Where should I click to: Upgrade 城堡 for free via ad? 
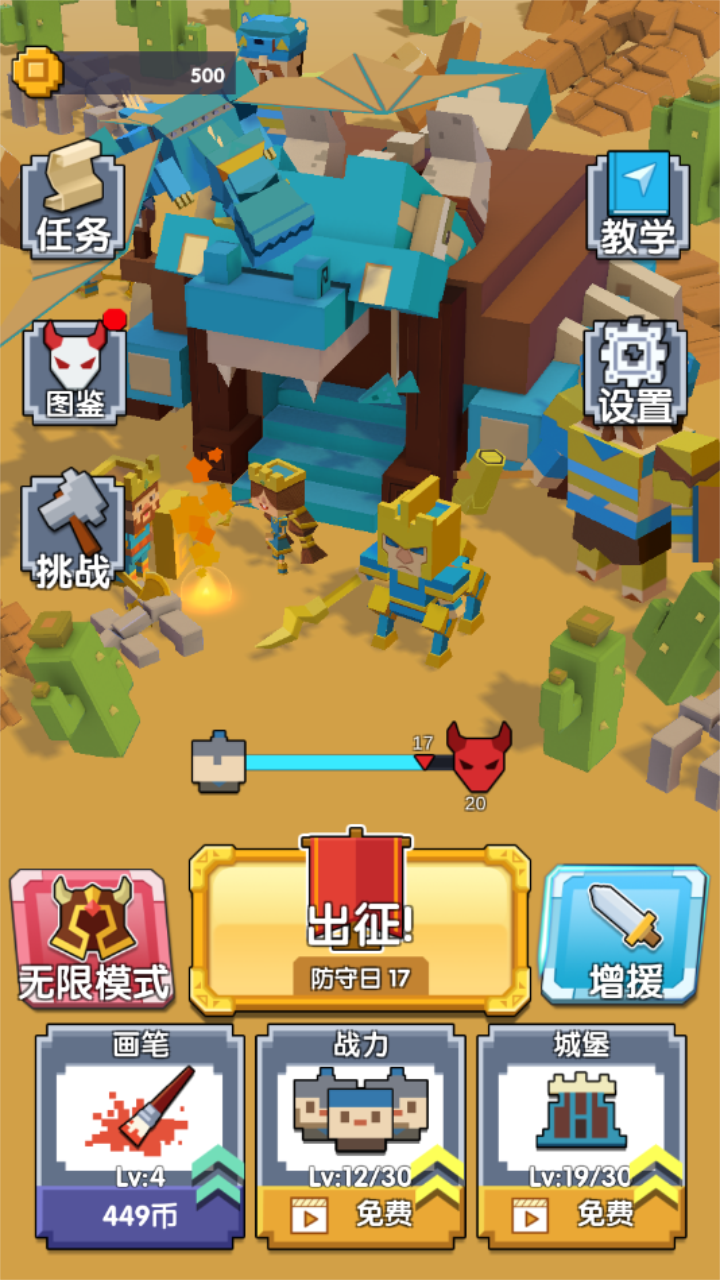(581, 1214)
